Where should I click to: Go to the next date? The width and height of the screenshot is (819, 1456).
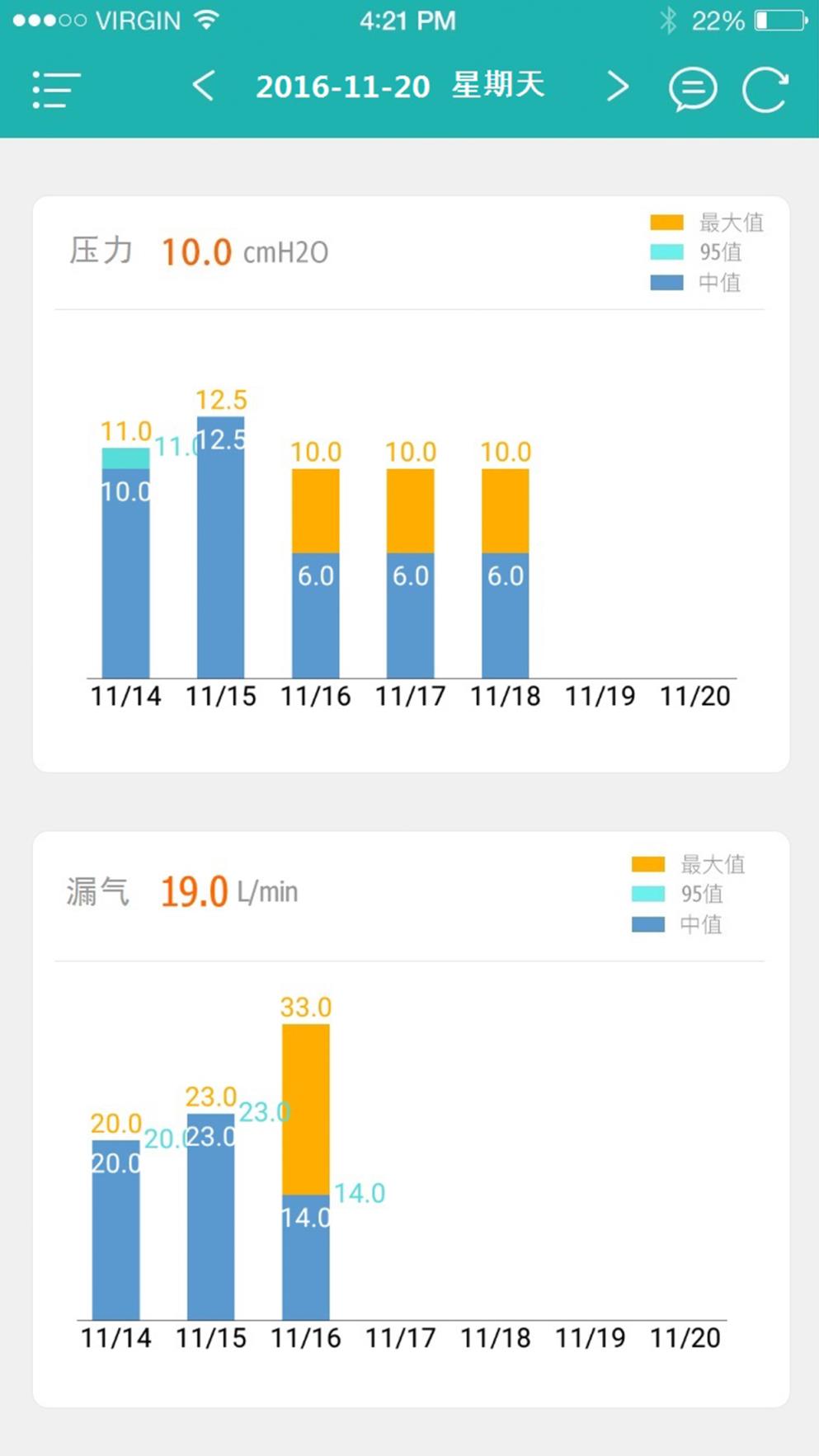coord(617,86)
